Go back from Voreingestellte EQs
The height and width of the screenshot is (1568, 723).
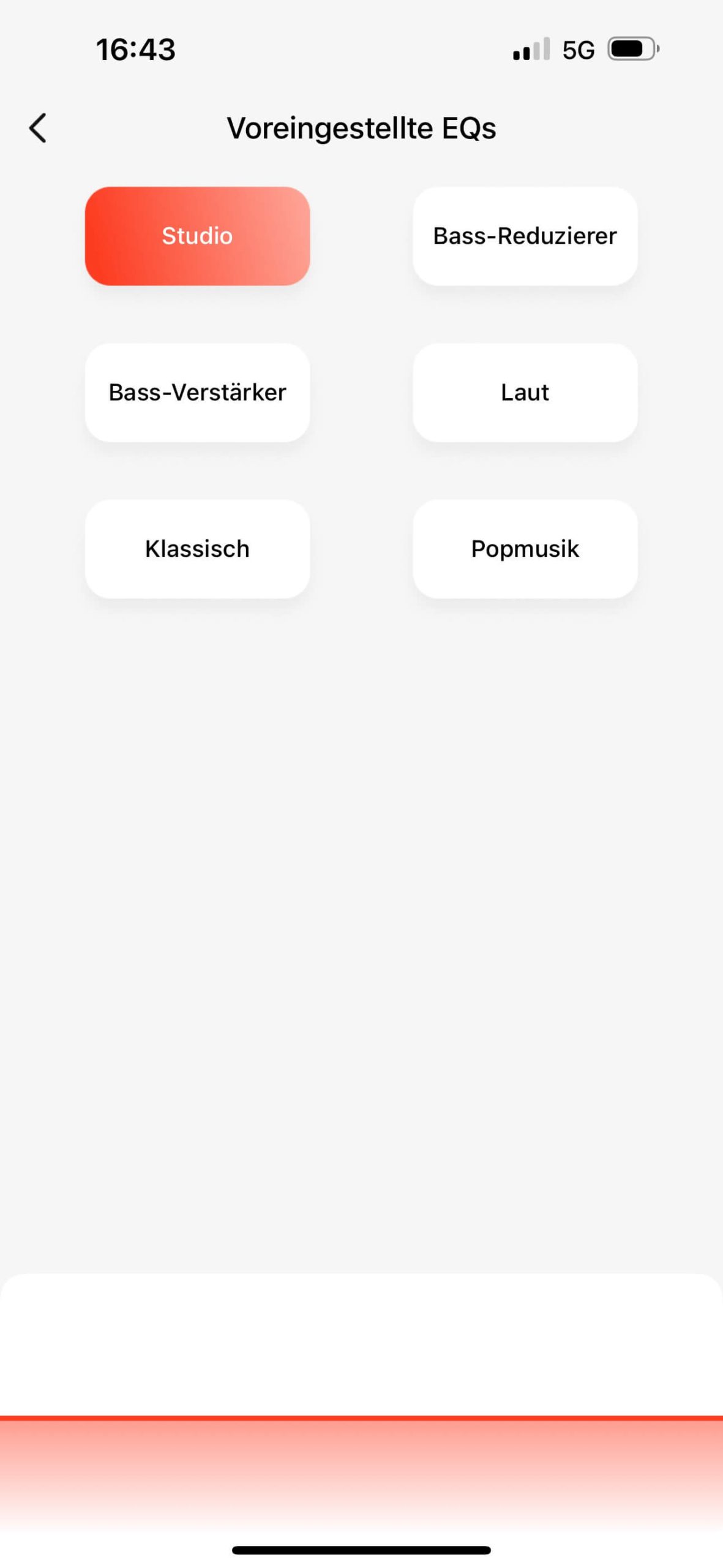pyautogui.click(x=38, y=128)
